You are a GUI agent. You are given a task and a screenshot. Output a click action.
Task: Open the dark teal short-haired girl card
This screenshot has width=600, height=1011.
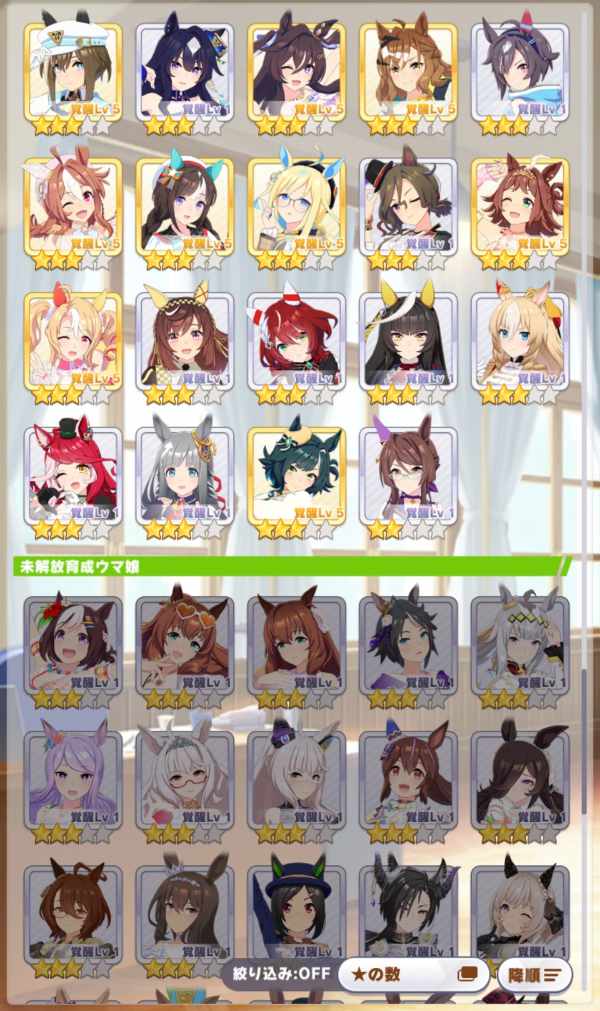coord(296,477)
